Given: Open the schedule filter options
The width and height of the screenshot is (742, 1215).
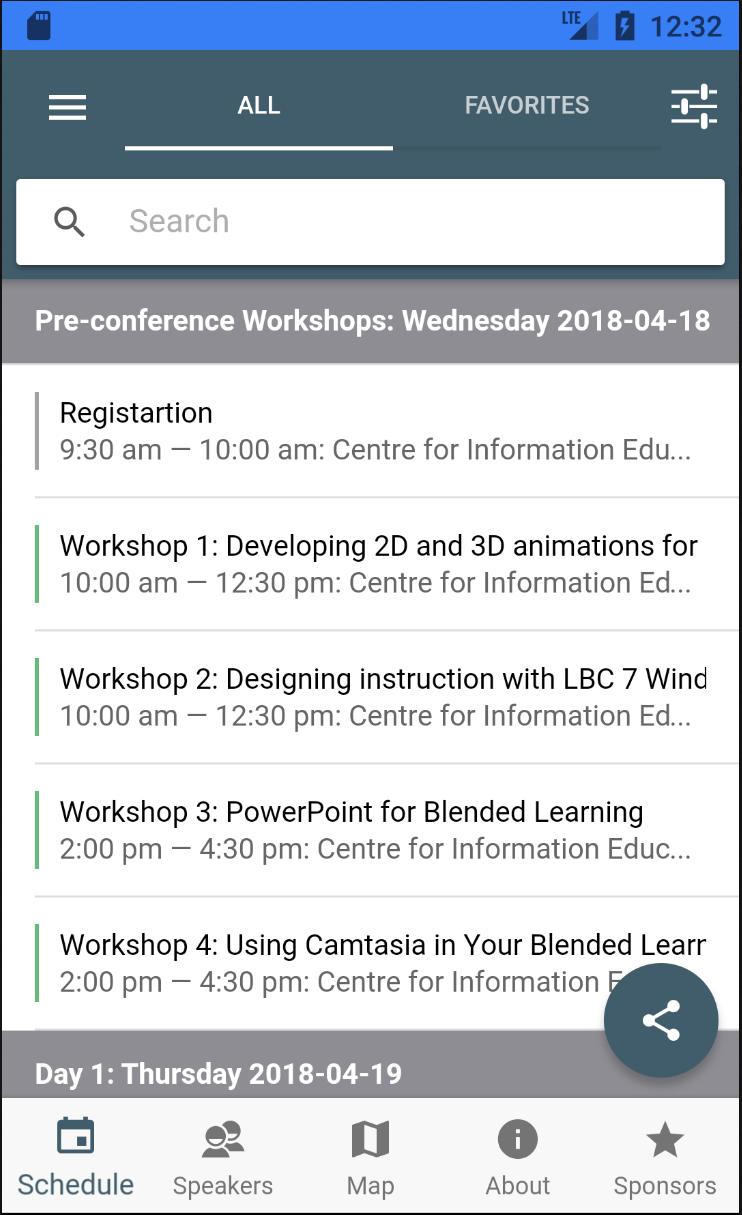Looking at the screenshot, I should [694, 106].
